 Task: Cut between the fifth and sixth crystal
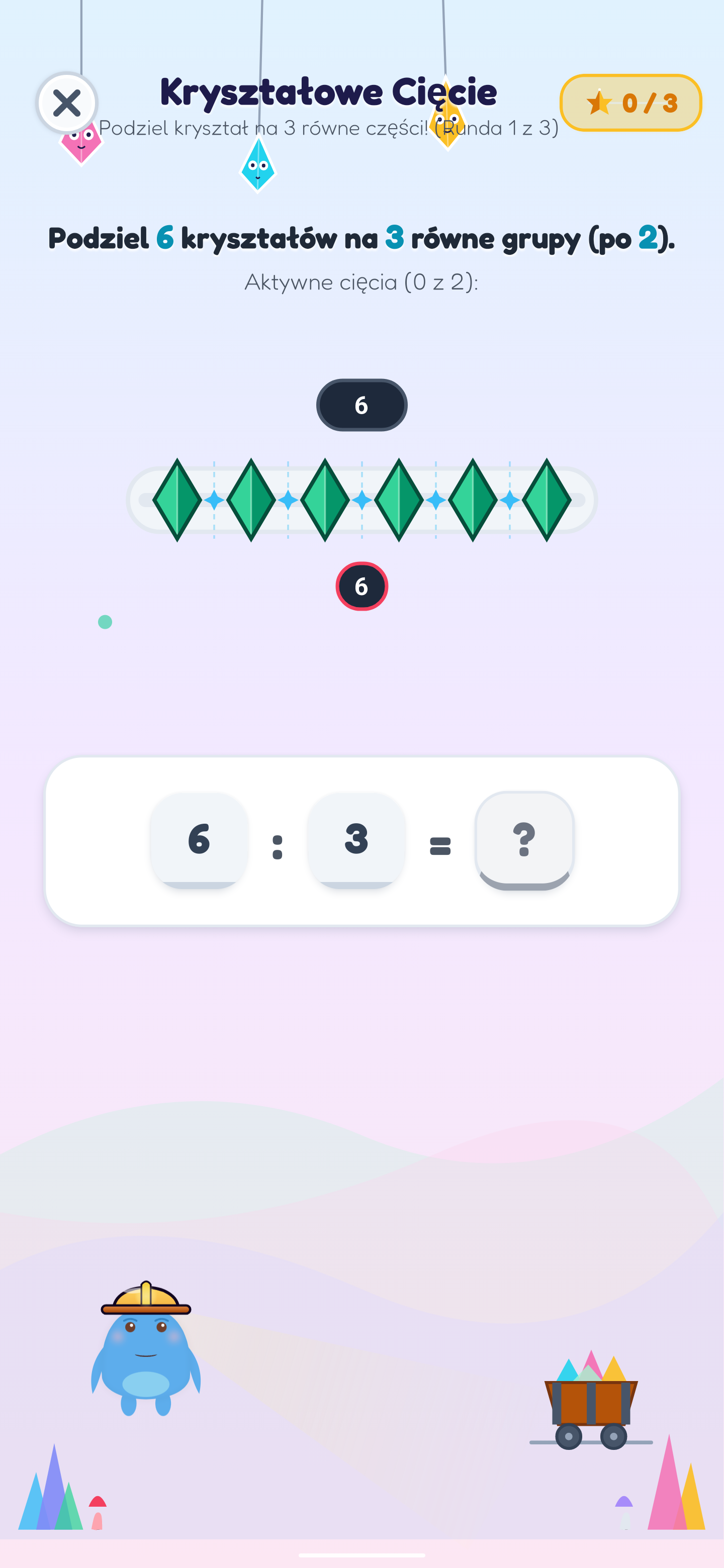pyautogui.click(x=510, y=501)
